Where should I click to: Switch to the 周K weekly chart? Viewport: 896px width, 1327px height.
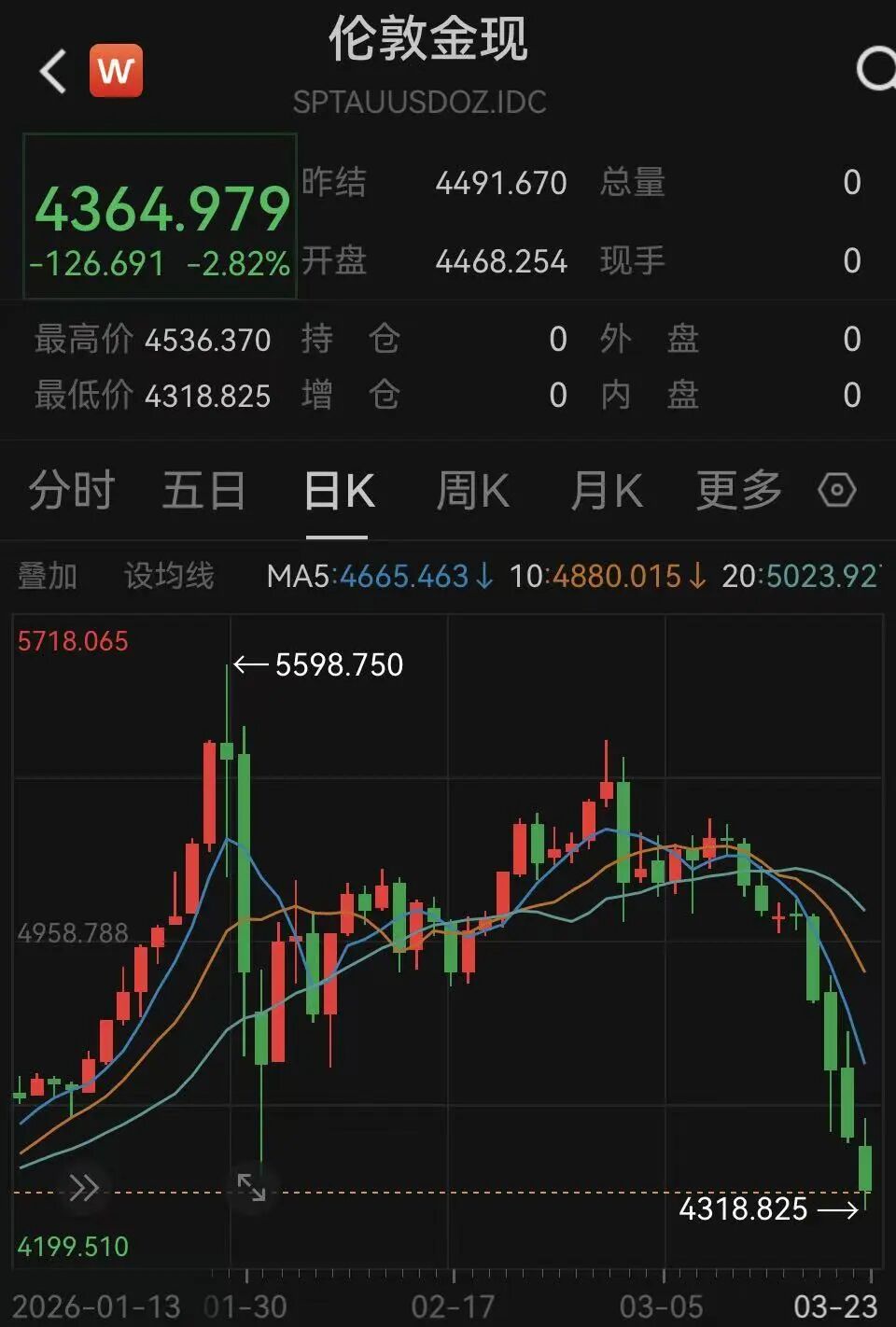pos(472,491)
